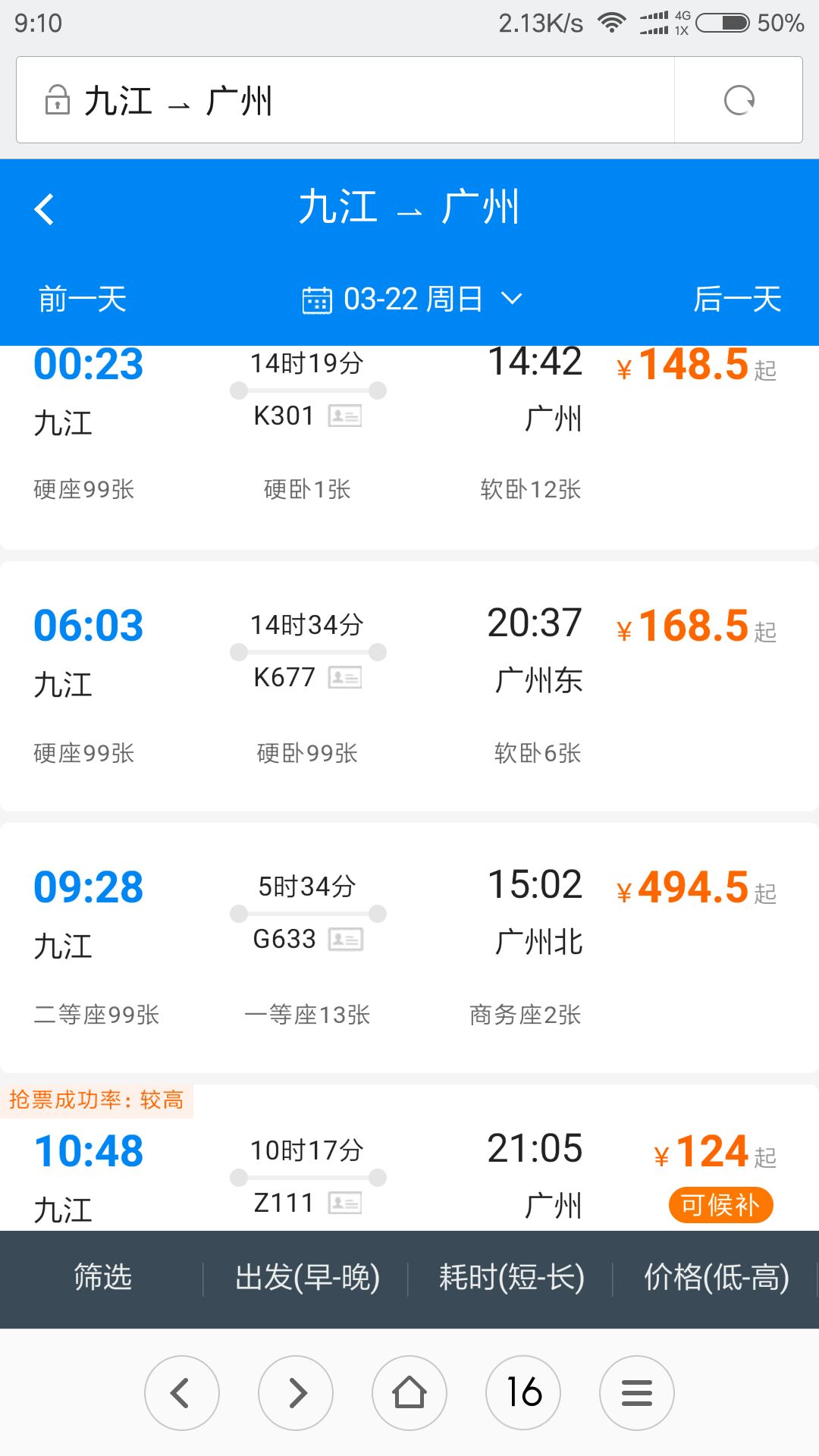Open the 03-22 周日 date picker

point(412,299)
